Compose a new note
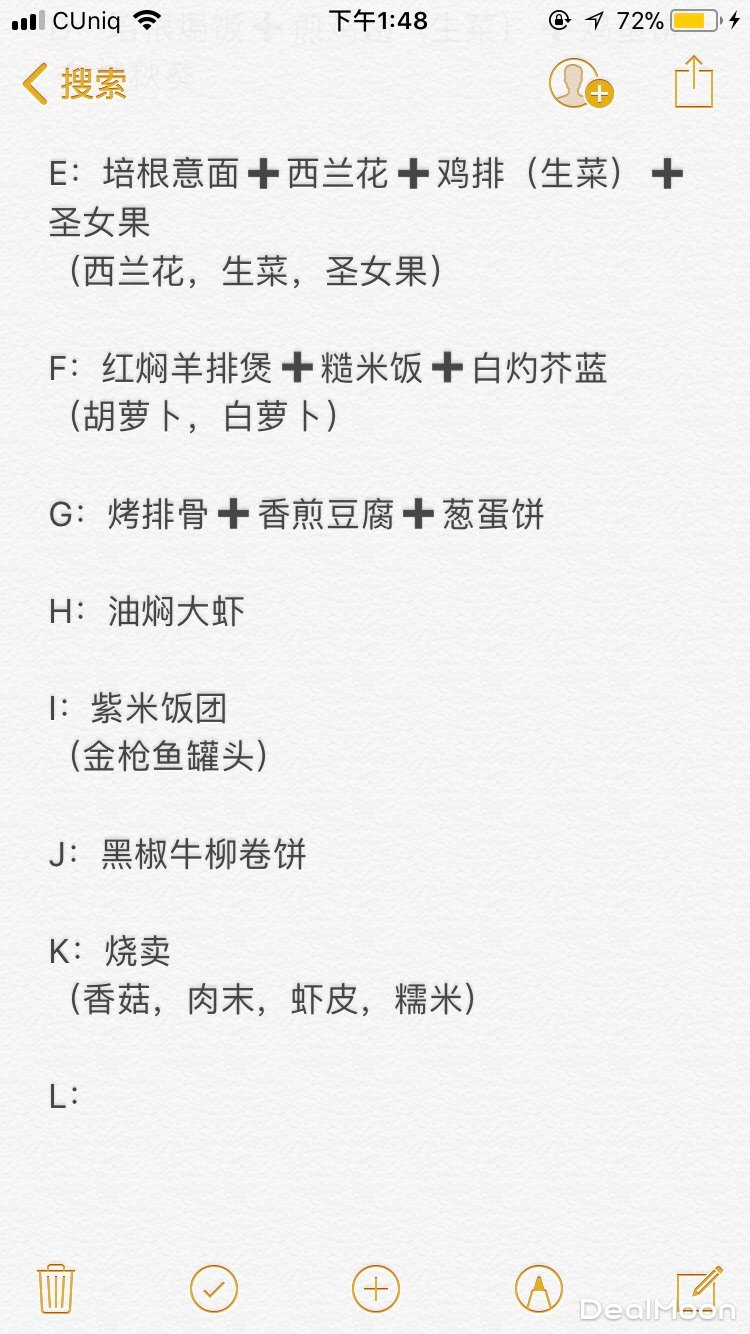Screen dimensions: 750x1334 (x=697, y=1288)
